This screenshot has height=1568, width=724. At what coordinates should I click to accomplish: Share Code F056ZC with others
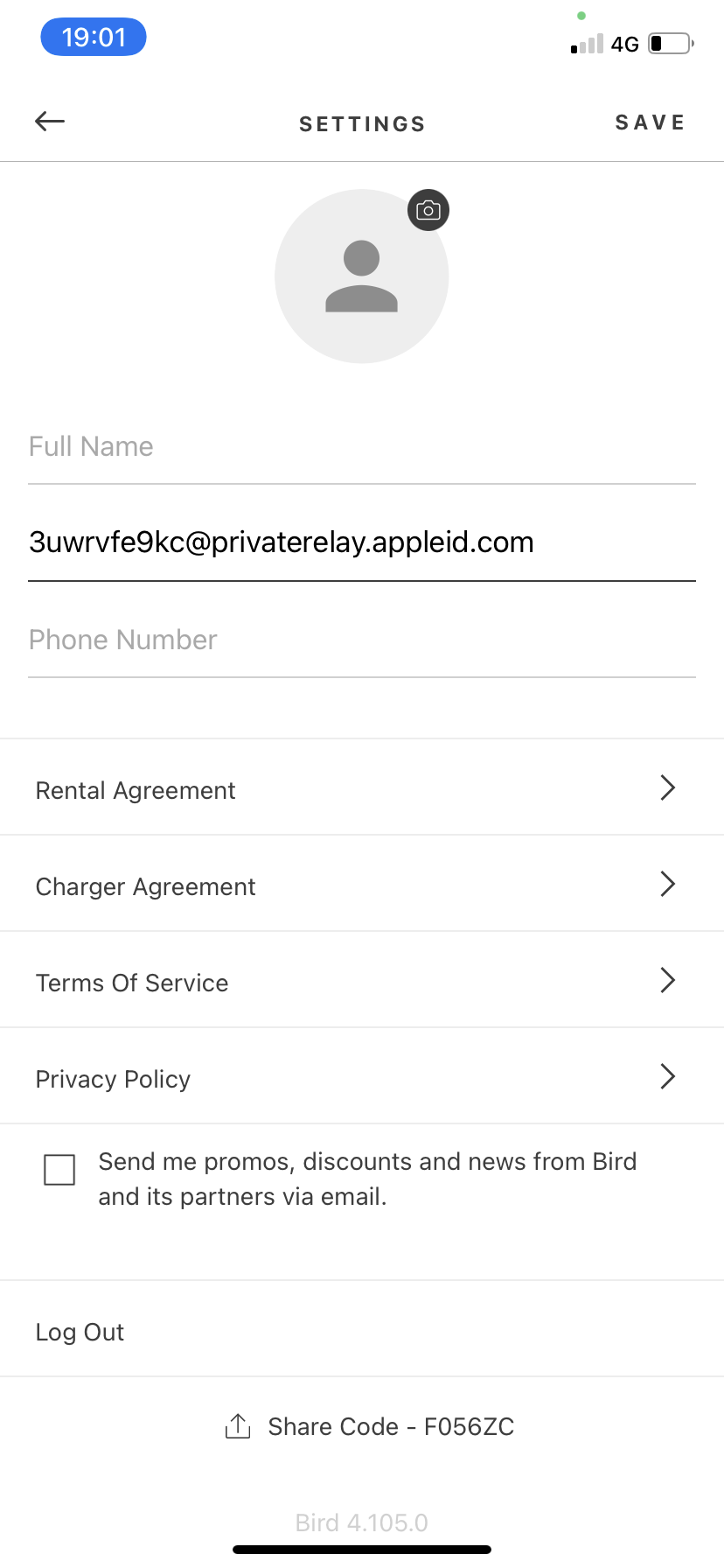click(369, 1427)
